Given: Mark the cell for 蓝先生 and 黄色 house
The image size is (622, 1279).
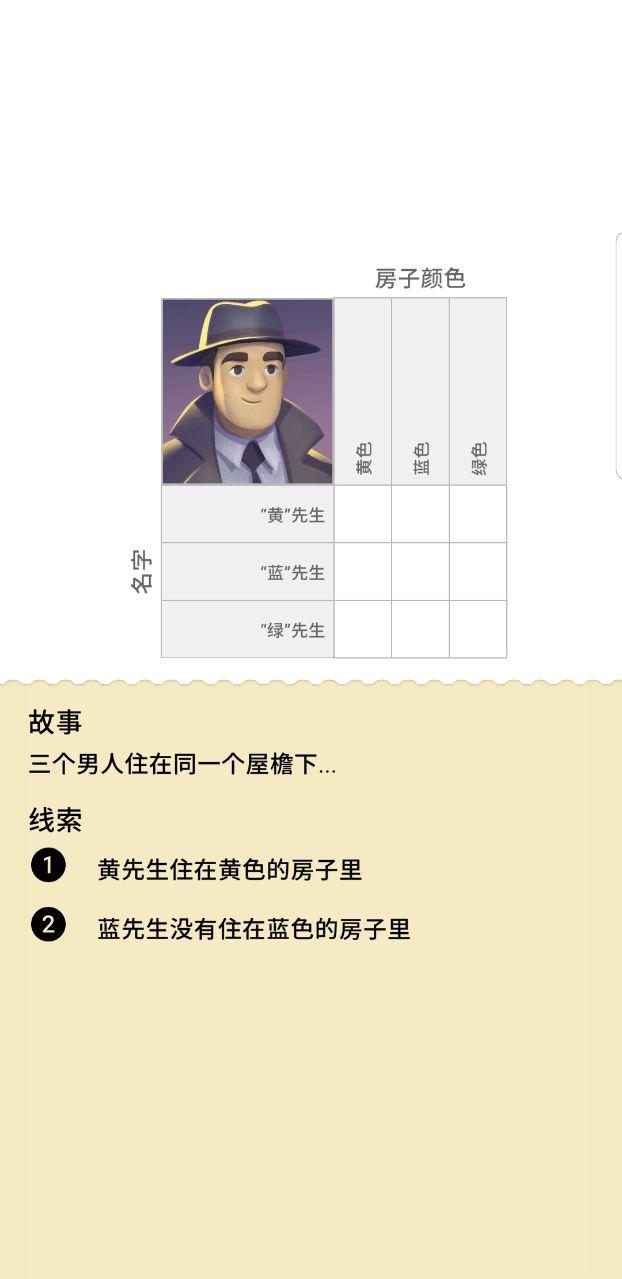Looking at the screenshot, I should (x=363, y=572).
